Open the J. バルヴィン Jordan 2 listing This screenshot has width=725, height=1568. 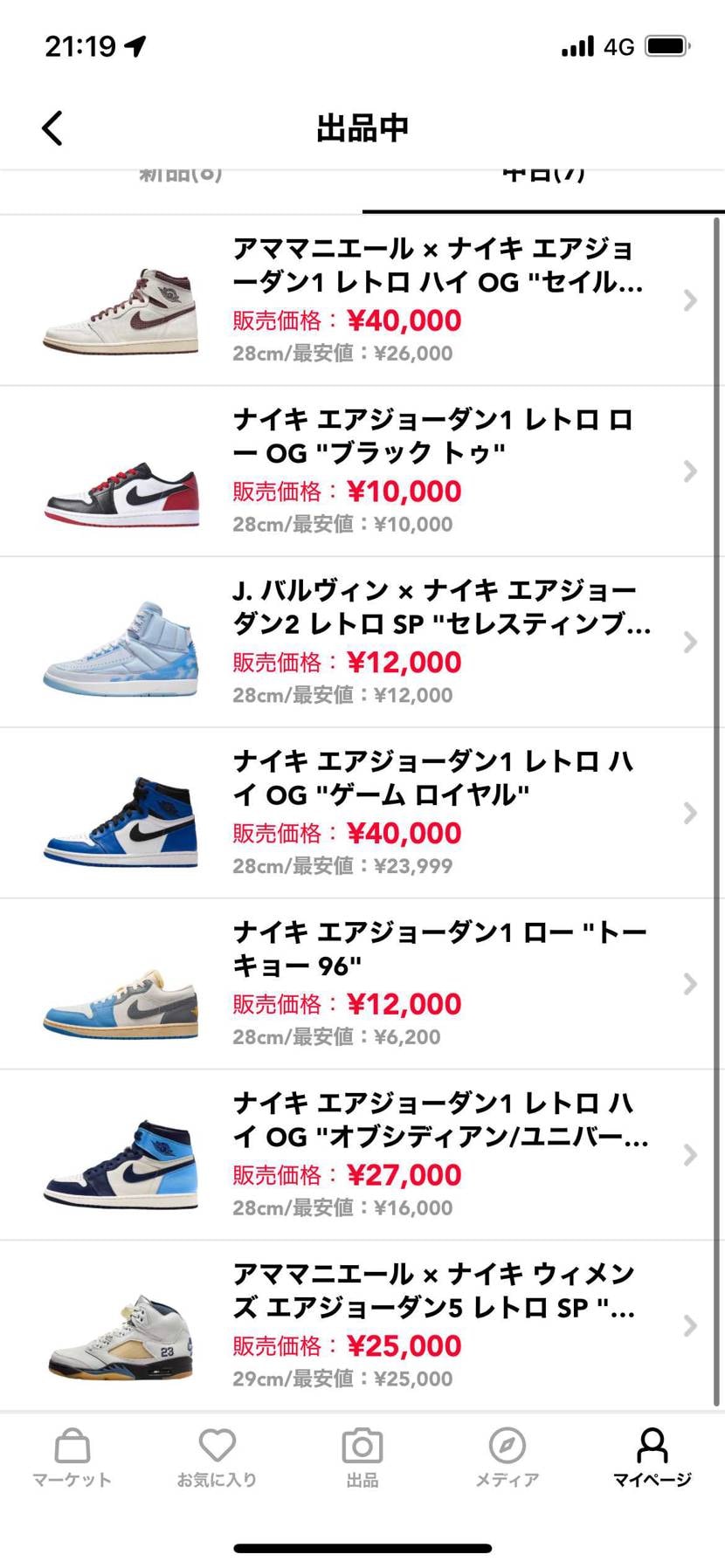tap(362, 643)
